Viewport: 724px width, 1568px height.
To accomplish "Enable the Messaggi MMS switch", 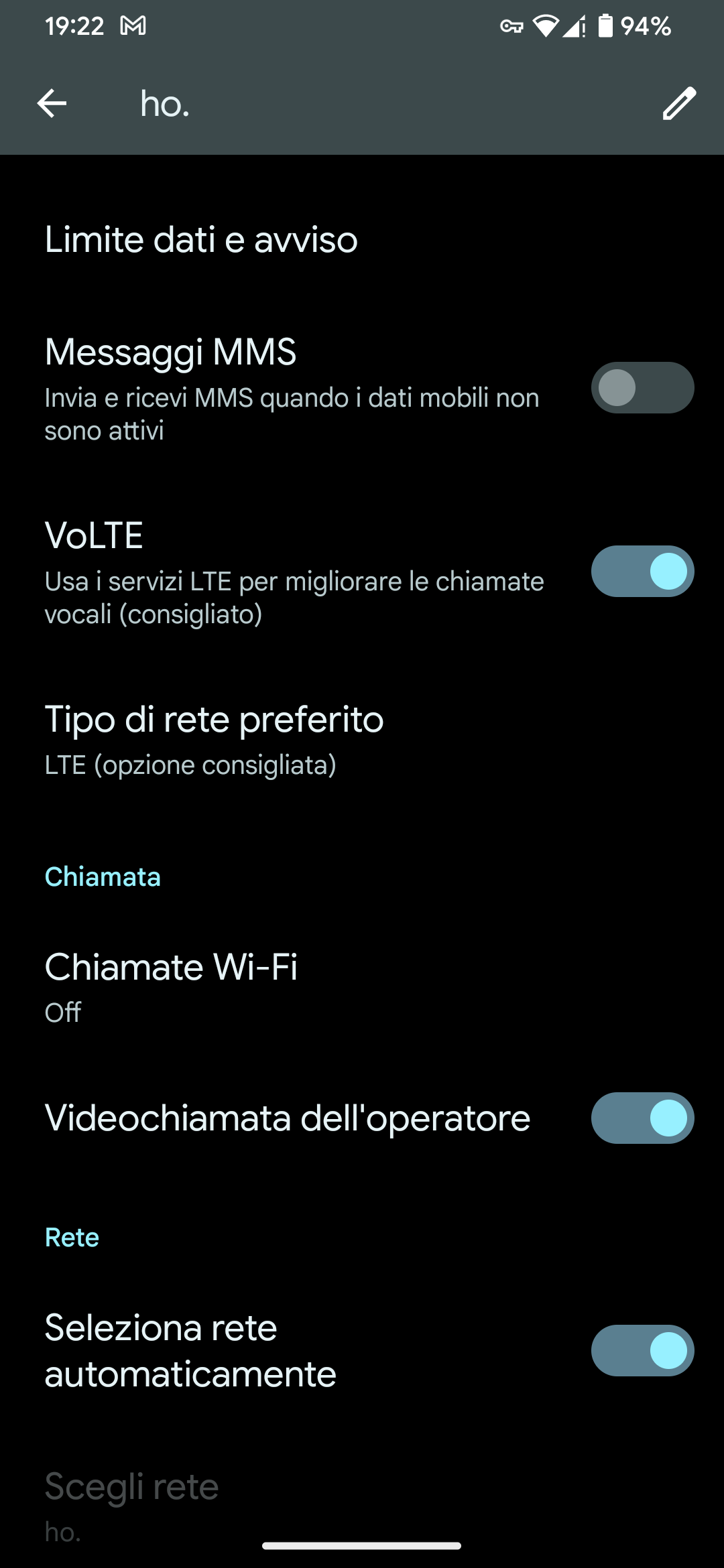I will click(642, 388).
